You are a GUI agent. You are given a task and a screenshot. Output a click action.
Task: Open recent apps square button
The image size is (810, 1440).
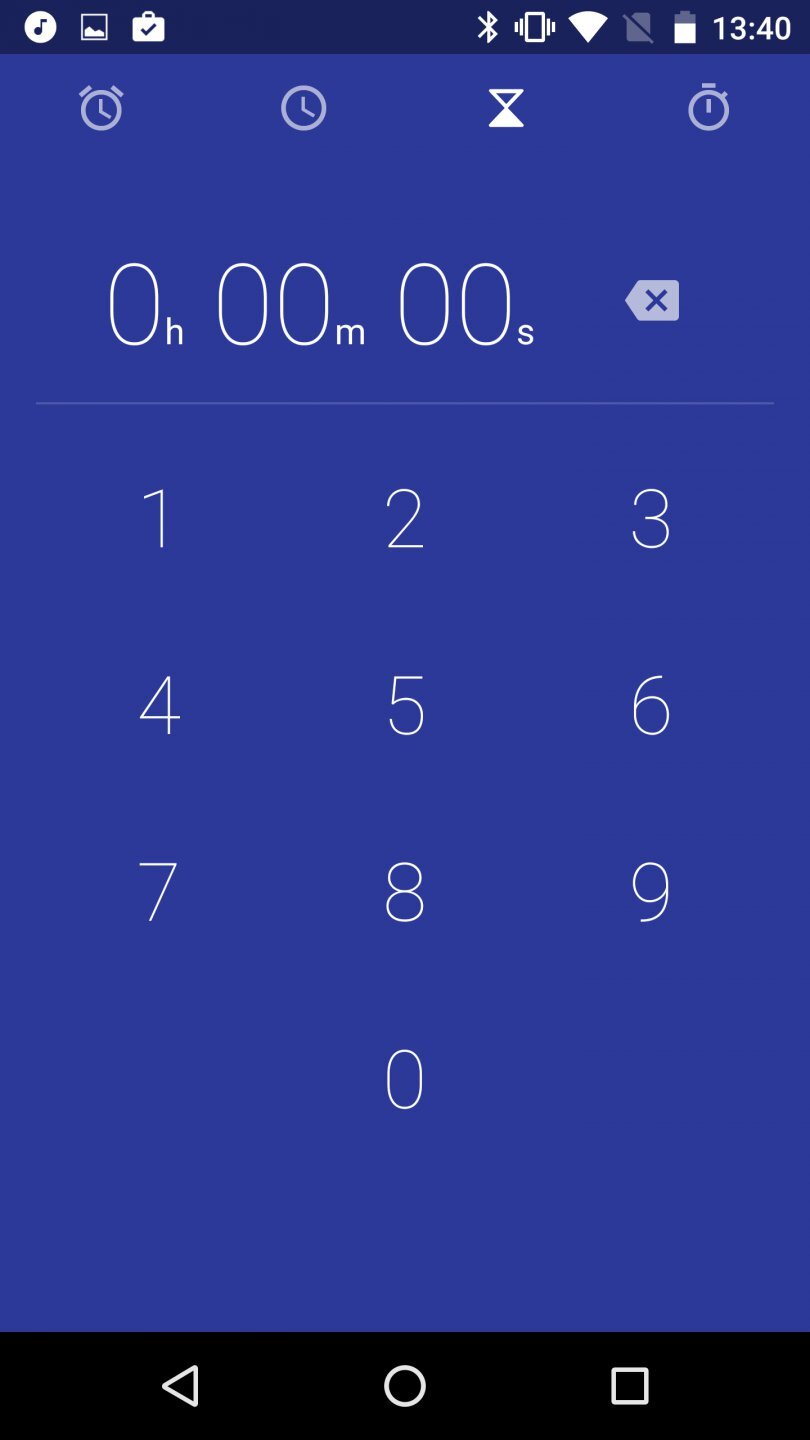628,1386
